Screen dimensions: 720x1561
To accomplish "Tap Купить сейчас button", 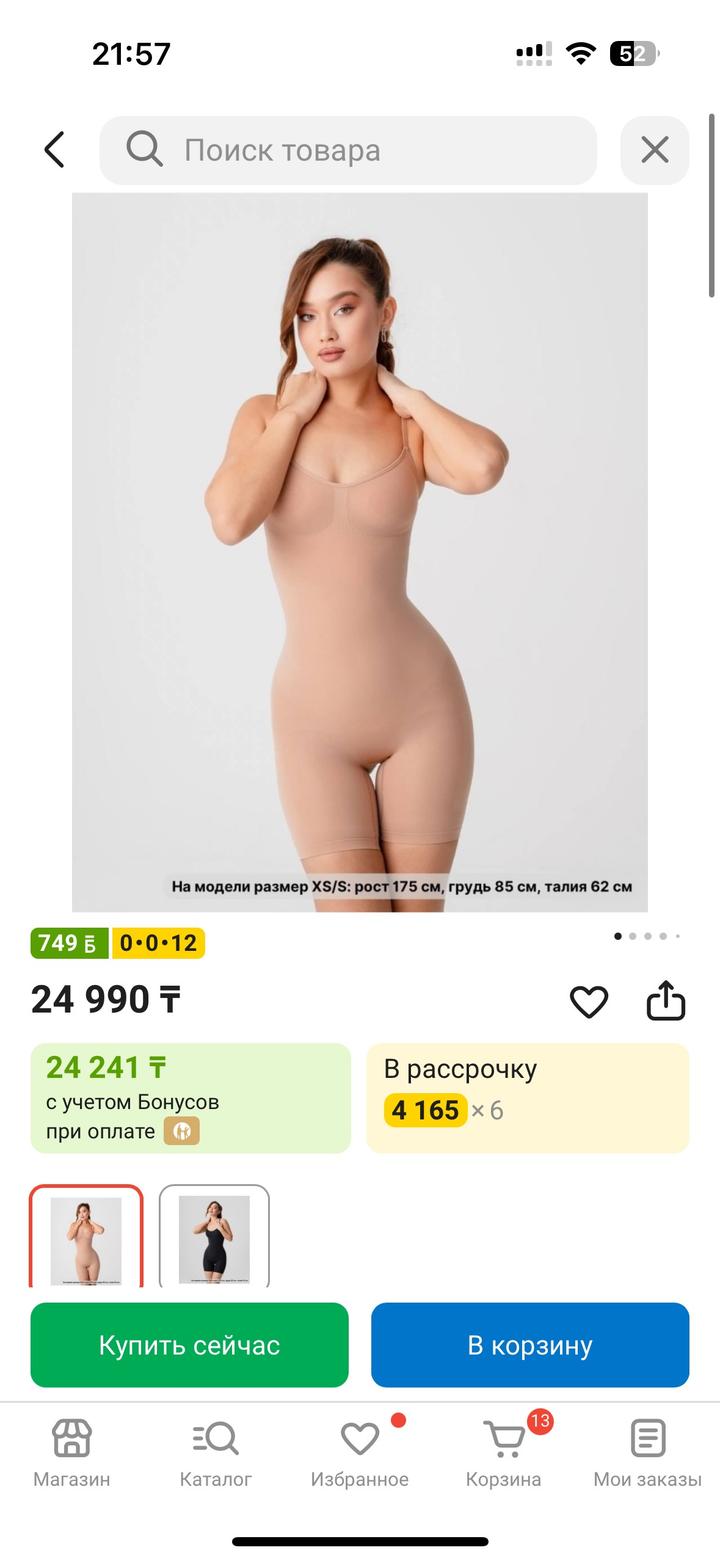I will coord(189,1345).
